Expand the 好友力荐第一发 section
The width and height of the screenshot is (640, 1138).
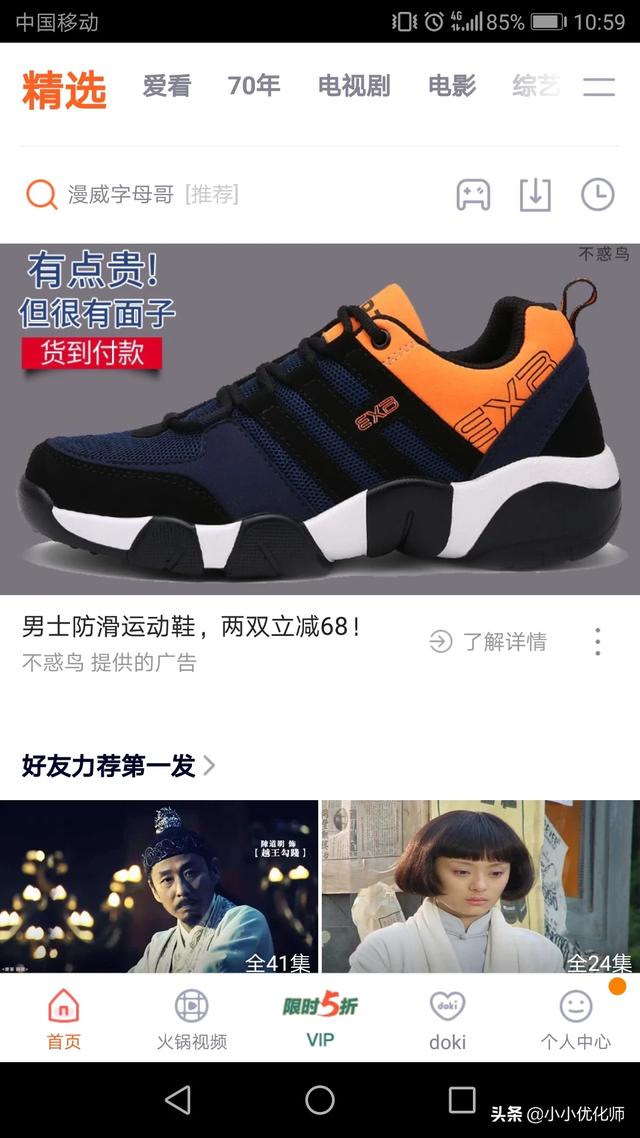point(118,767)
